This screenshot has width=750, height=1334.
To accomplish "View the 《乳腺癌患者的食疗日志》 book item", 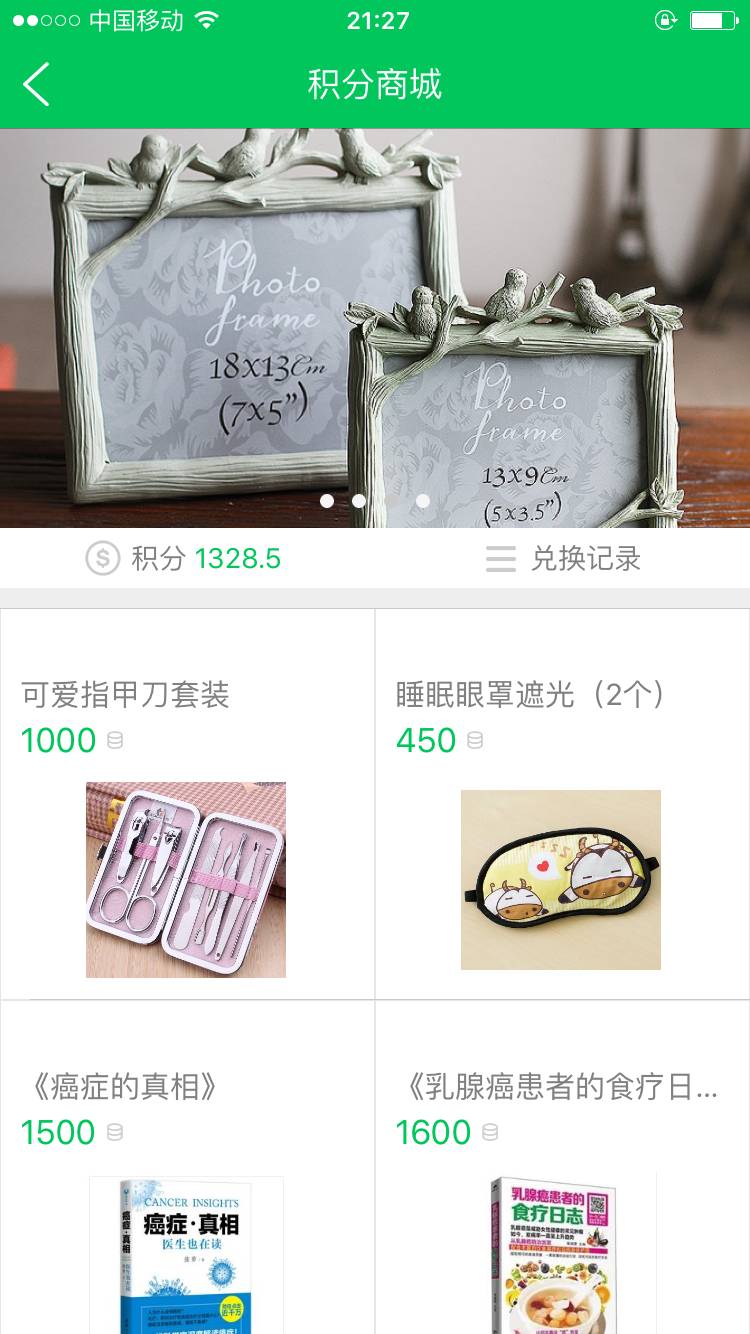I will coord(562,1170).
